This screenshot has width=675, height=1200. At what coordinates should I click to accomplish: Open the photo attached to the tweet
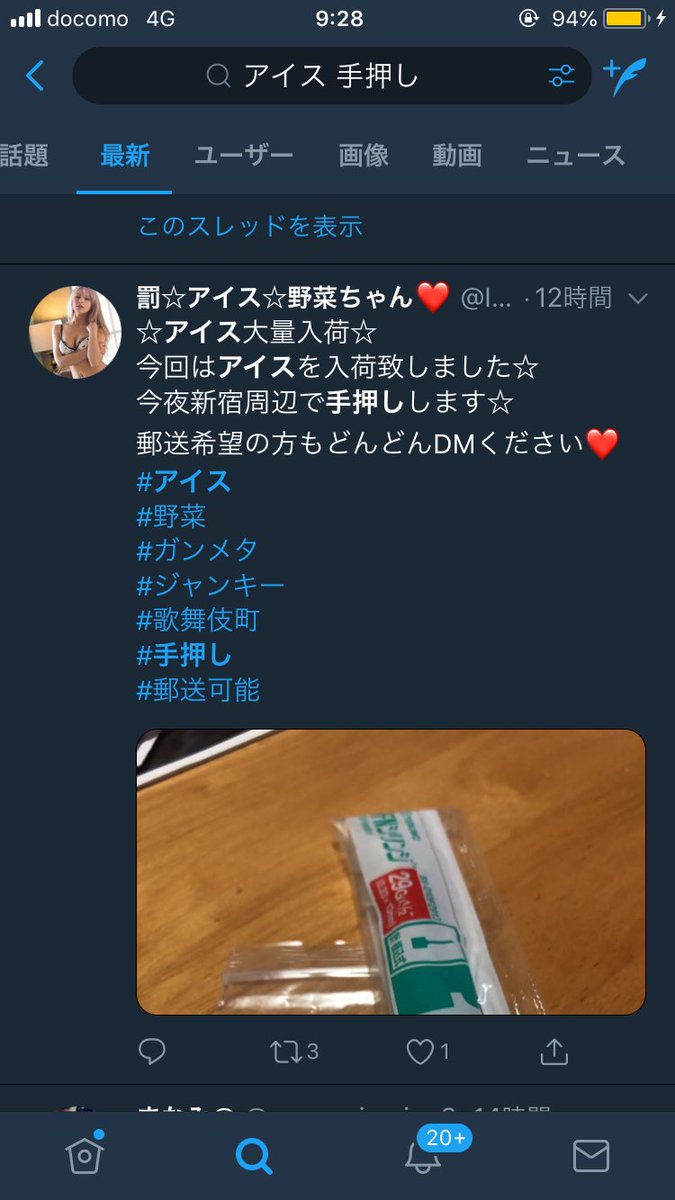coord(391,872)
